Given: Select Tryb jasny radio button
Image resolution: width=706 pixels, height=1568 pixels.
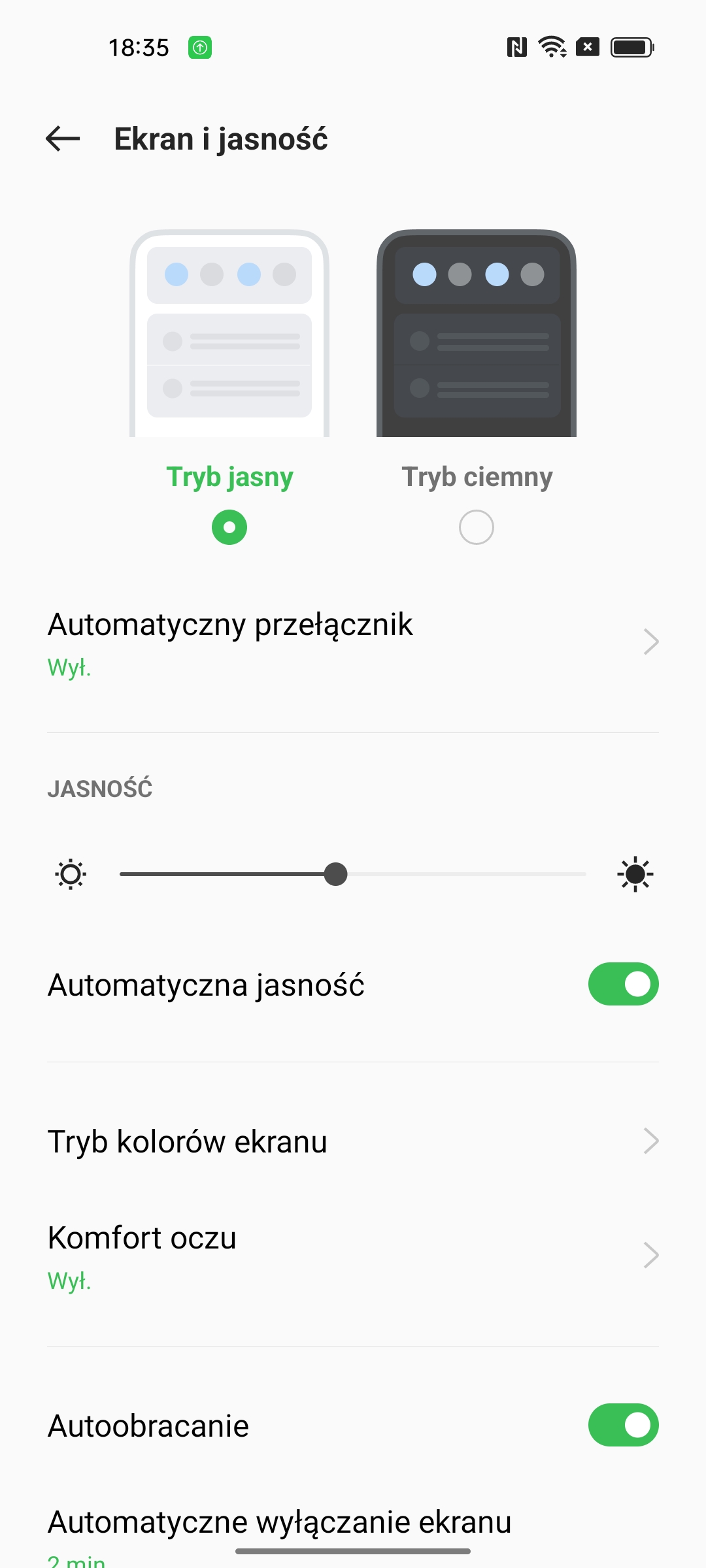Looking at the screenshot, I should click(229, 527).
